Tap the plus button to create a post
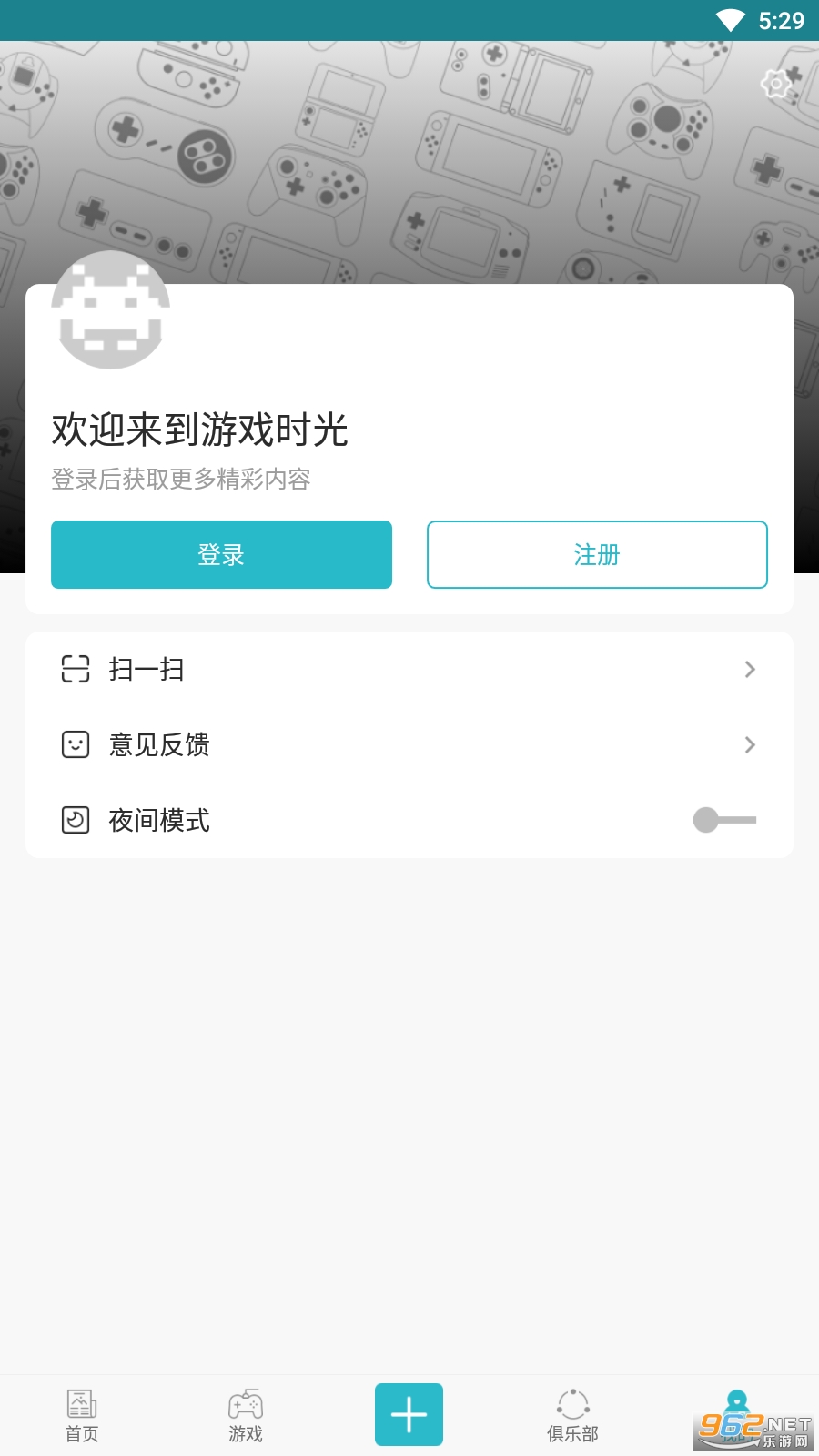This screenshot has width=819, height=1456. (409, 1414)
